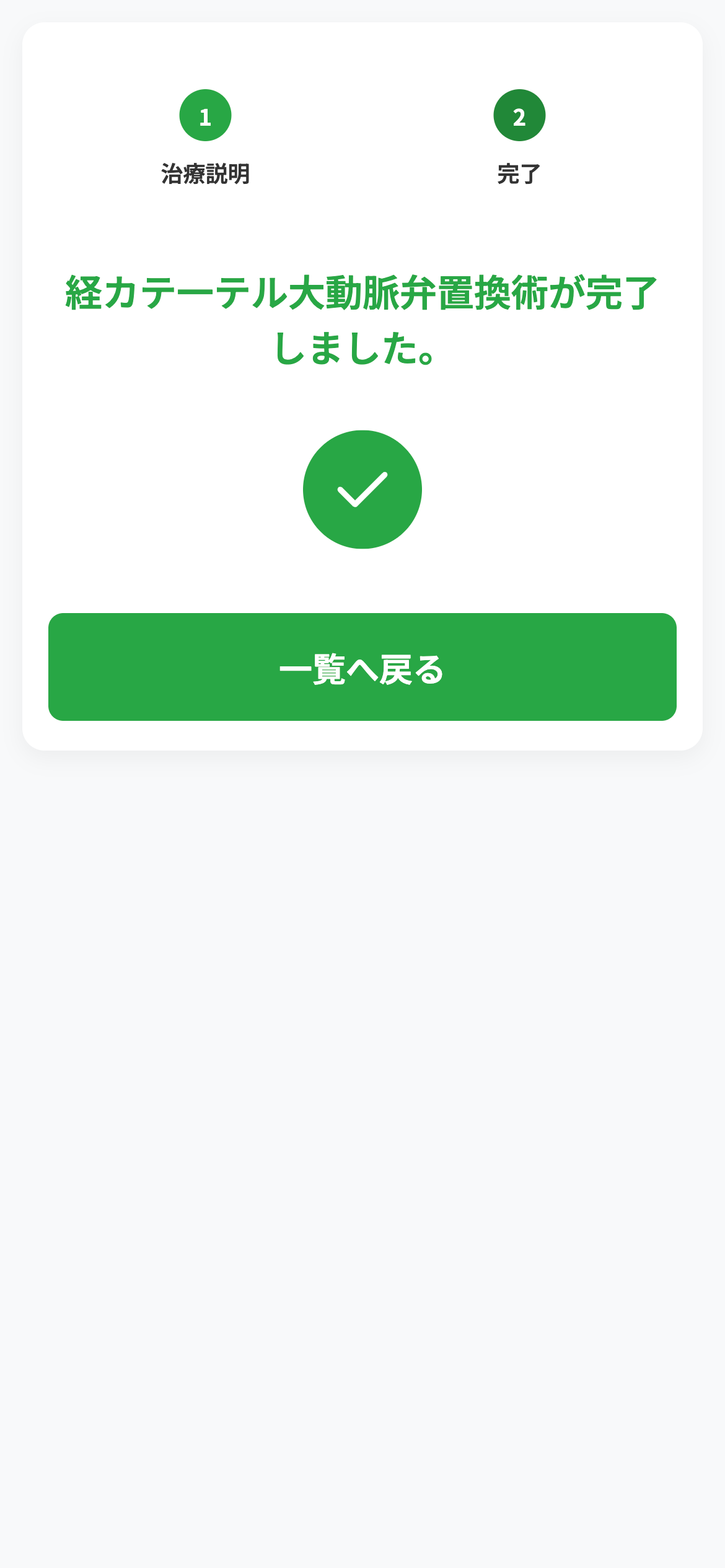The width and height of the screenshot is (725, 1568).
Task: Tap the 一覧へ戻る button
Action: click(362, 667)
